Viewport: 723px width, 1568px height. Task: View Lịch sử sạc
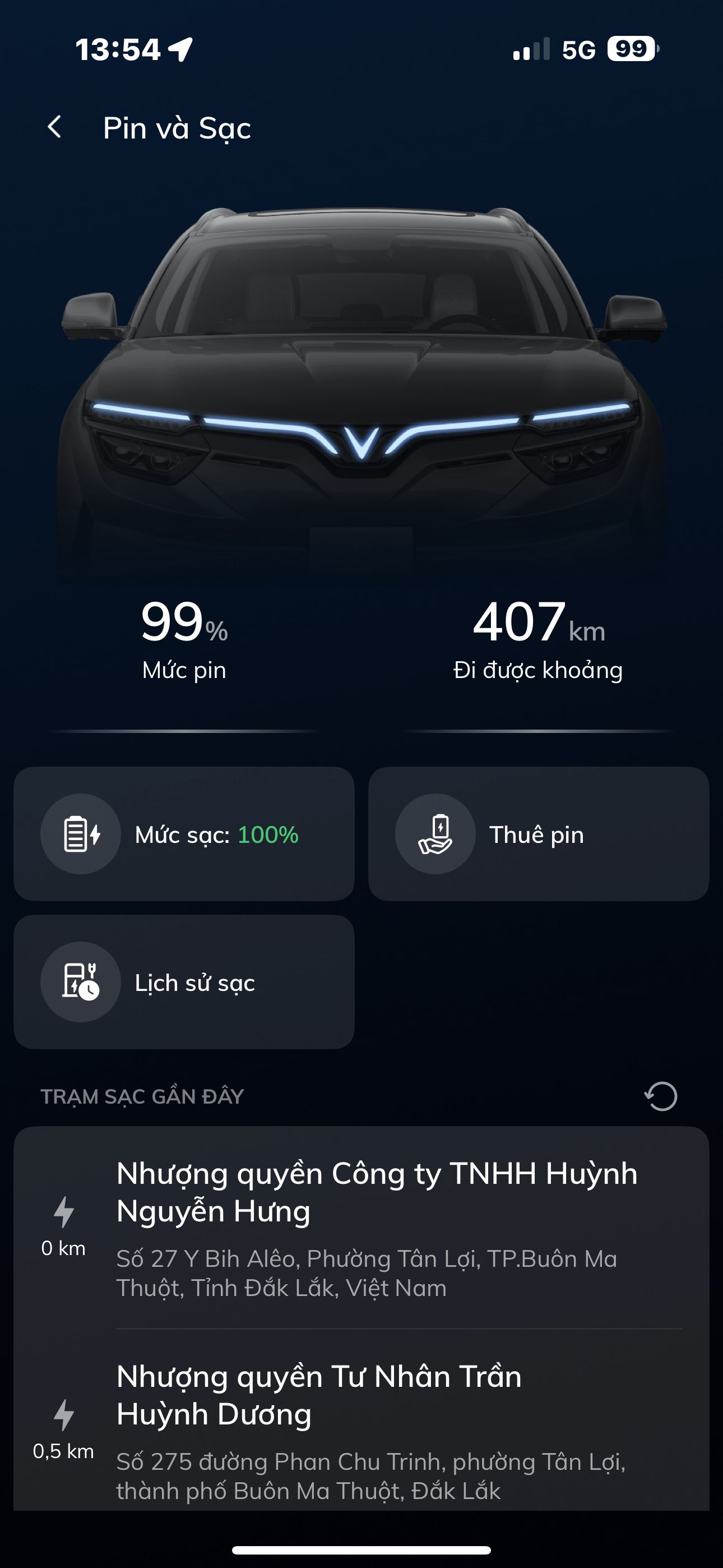[x=184, y=982]
